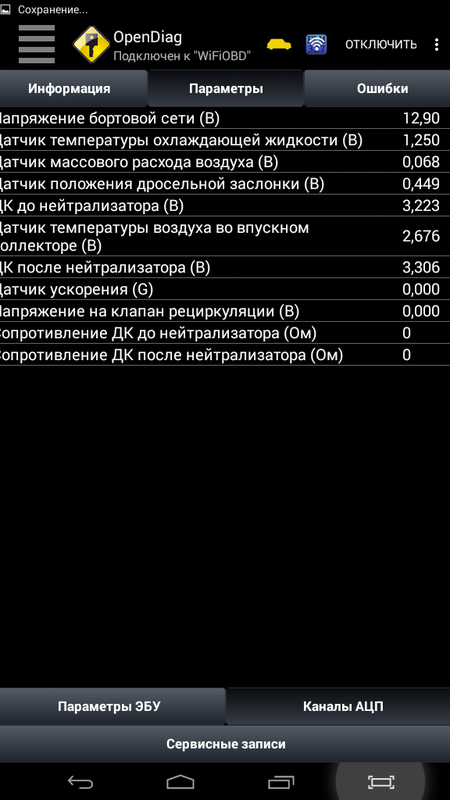Go back using the system back button
Image resolution: width=450 pixels, height=800 pixels.
81,782
